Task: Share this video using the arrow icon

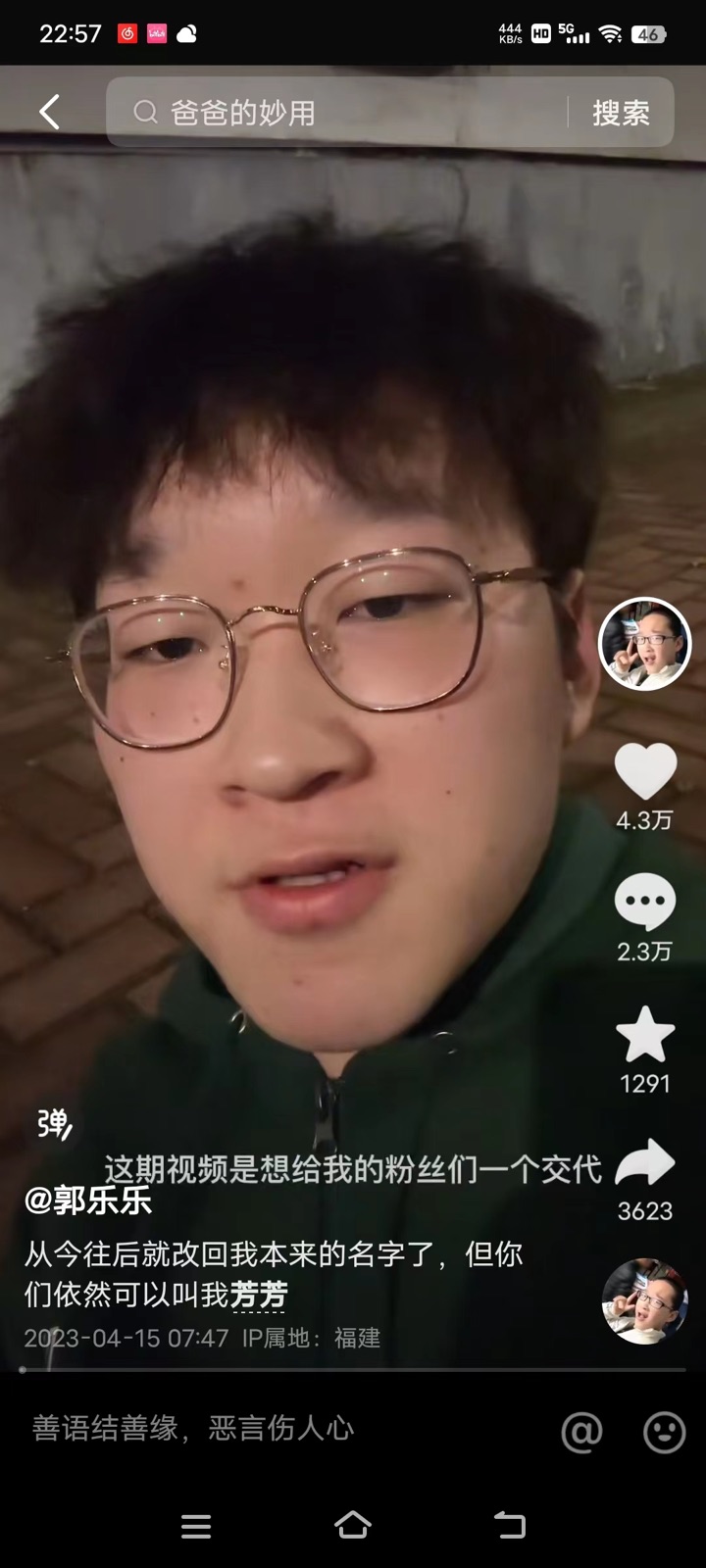Action: pyautogui.click(x=645, y=1163)
